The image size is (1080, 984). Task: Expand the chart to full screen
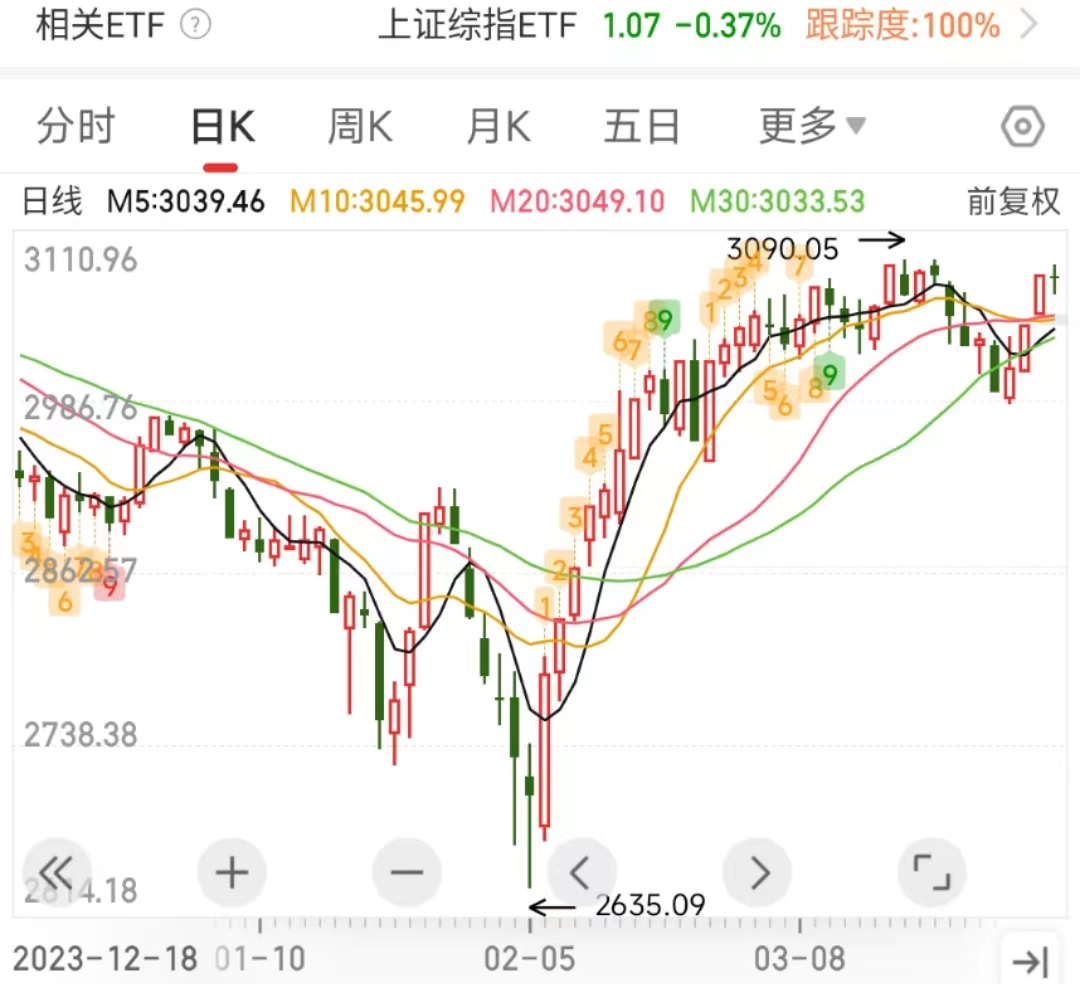coord(932,873)
